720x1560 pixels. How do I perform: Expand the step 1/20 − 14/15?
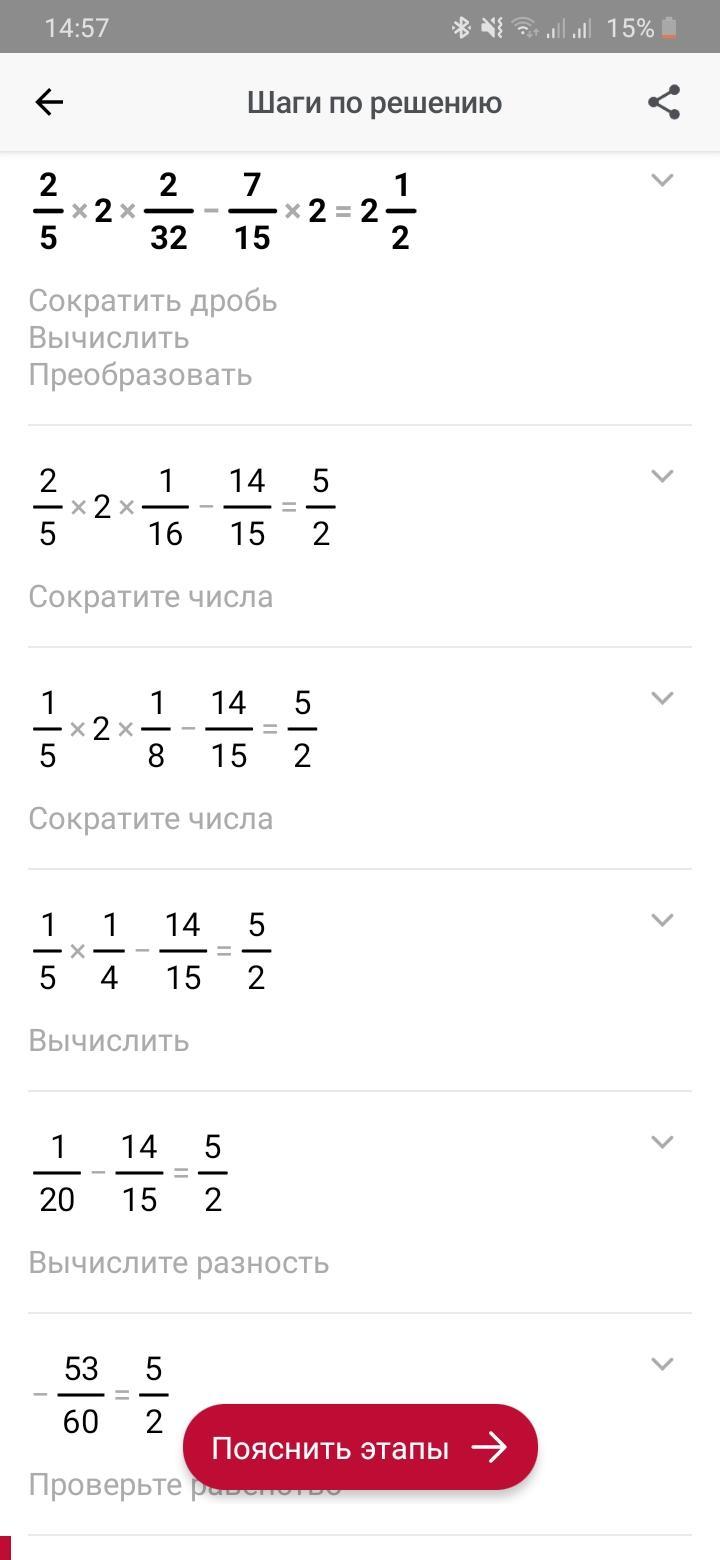click(x=662, y=1142)
